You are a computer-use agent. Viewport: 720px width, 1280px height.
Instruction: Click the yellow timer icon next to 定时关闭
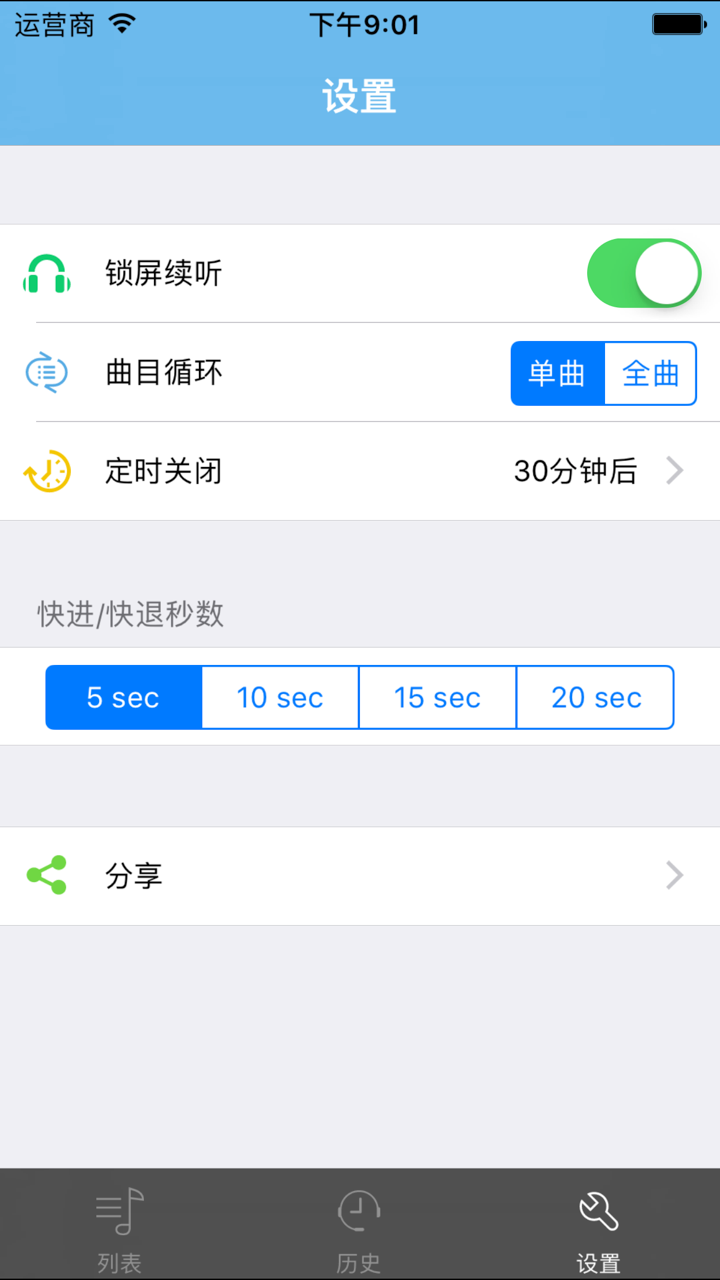pos(45,471)
